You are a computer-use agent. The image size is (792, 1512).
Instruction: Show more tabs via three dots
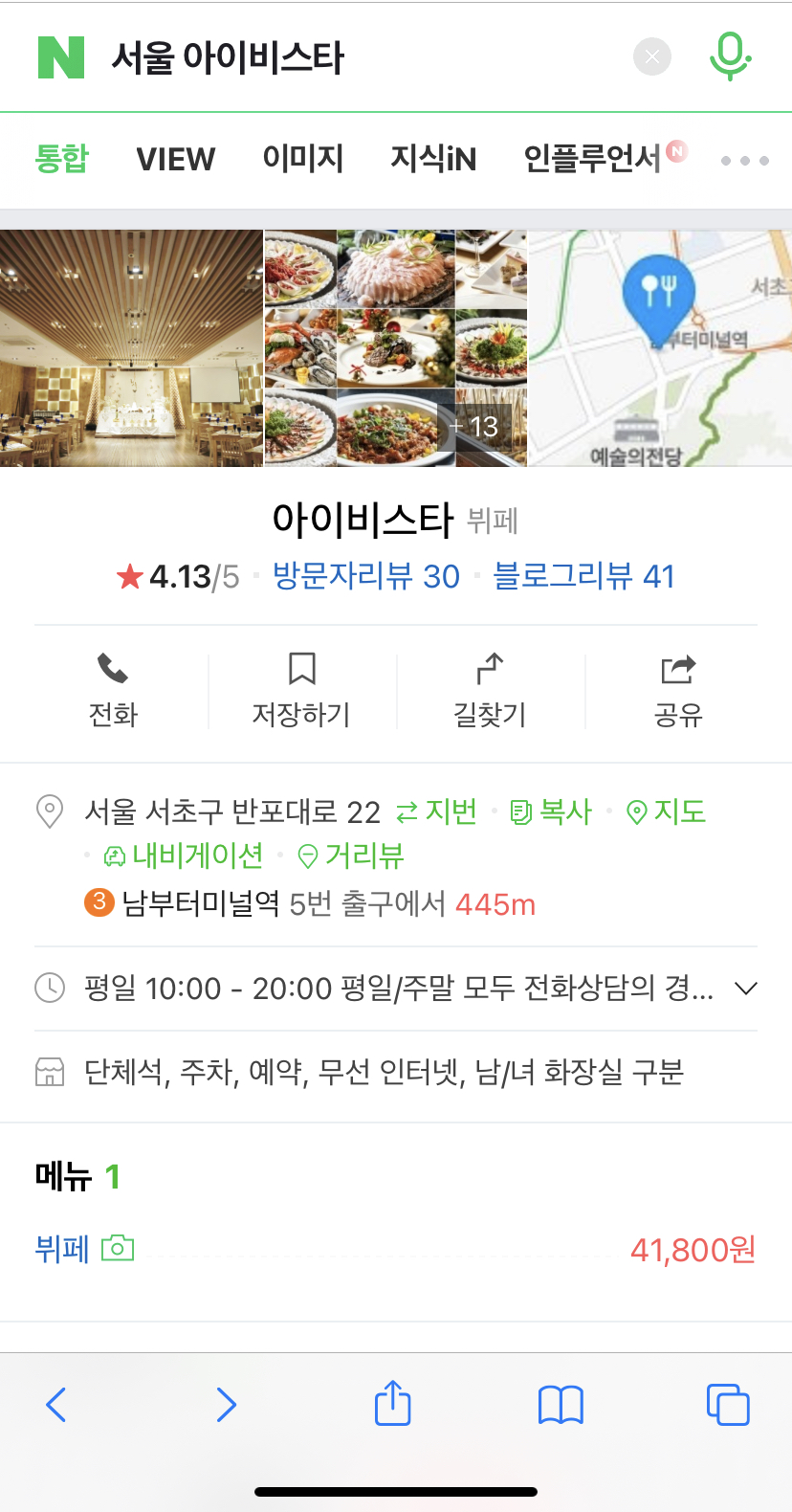[x=744, y=160]
